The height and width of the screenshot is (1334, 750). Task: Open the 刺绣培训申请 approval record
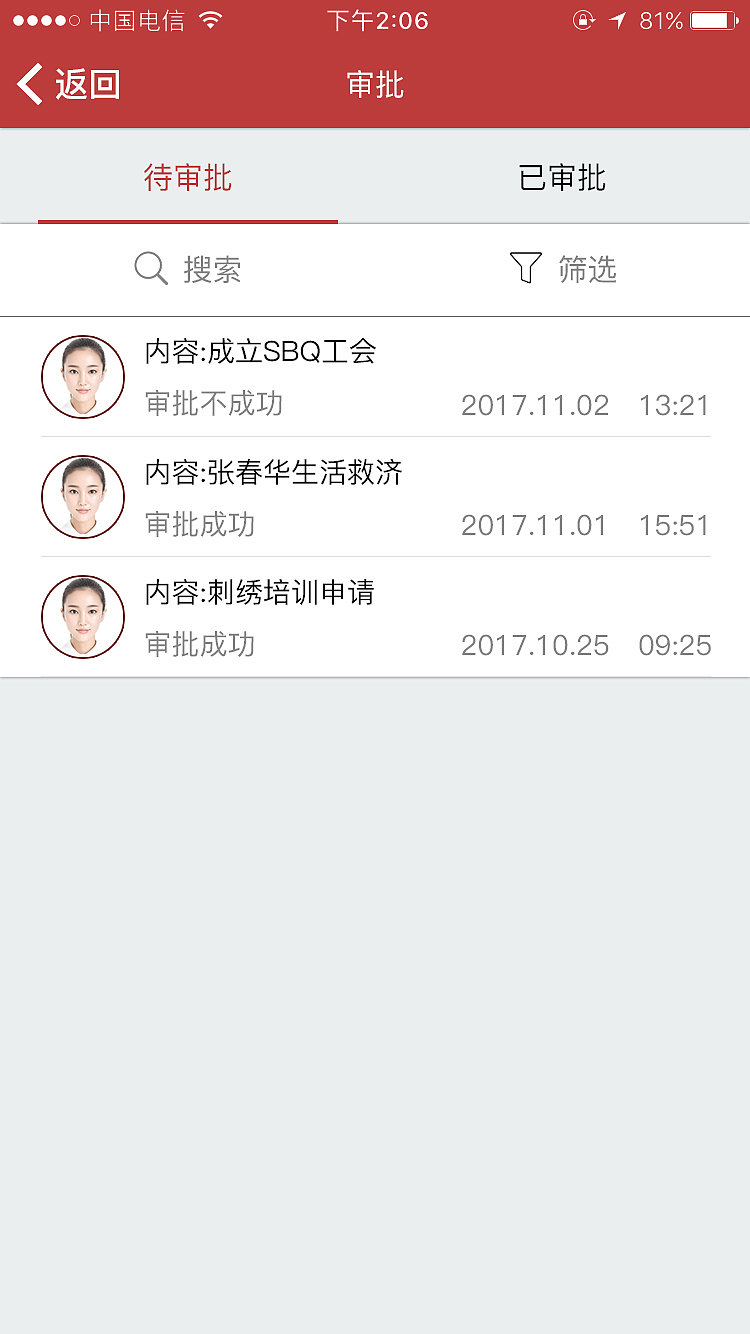click(x=375, y=617)
